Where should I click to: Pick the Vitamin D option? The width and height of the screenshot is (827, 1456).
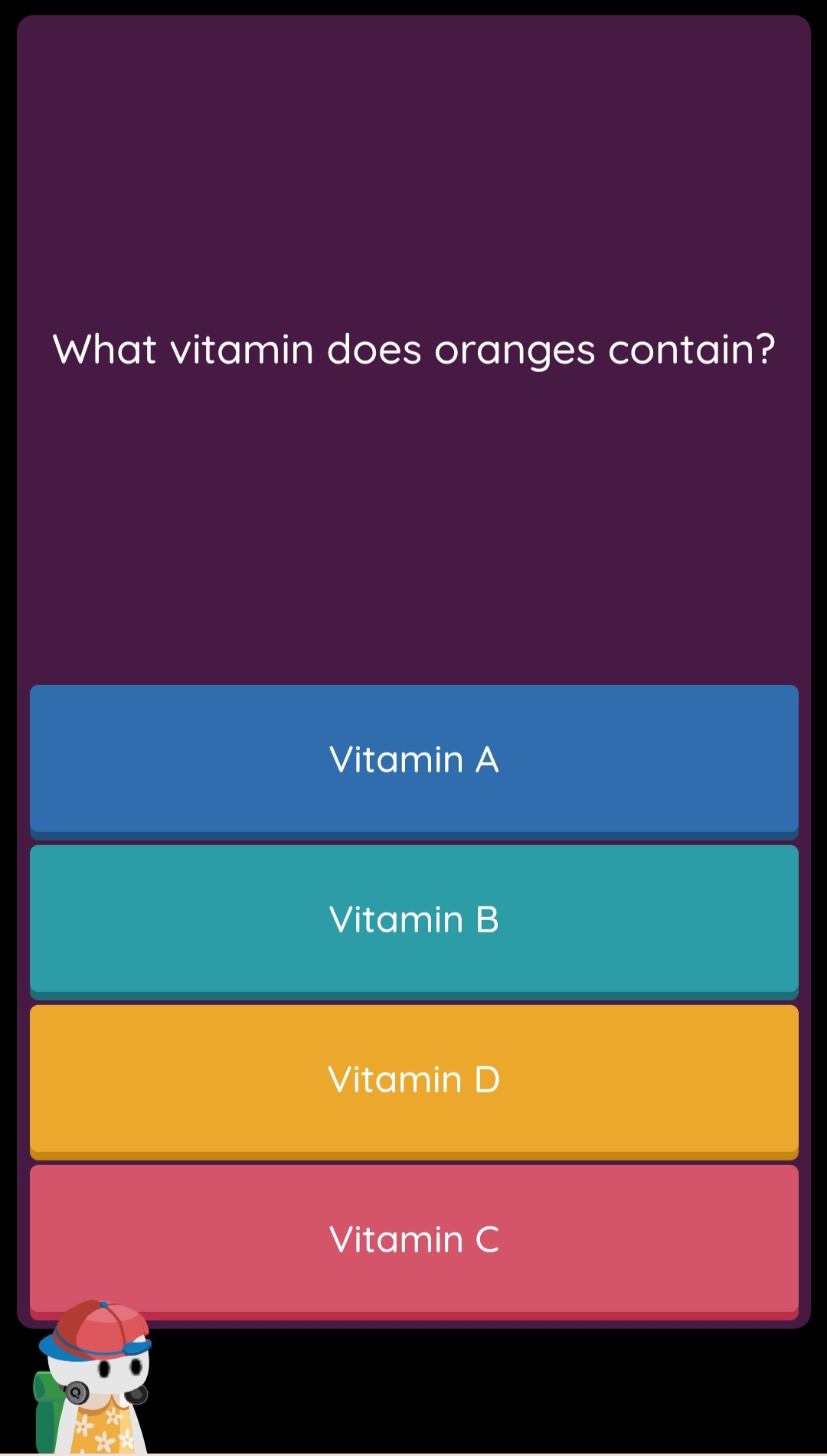(413, 1079)
